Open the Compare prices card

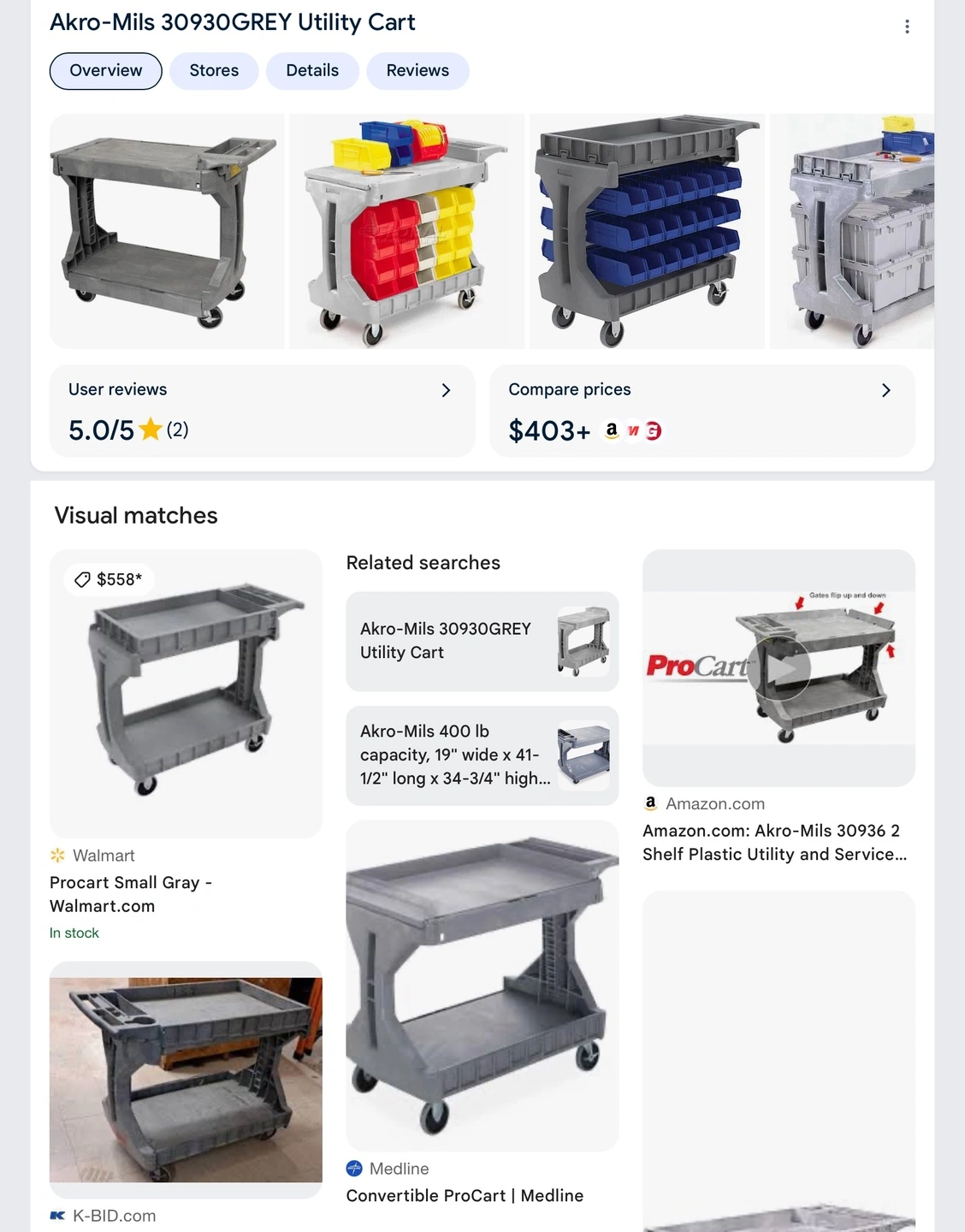pos(702,411)
